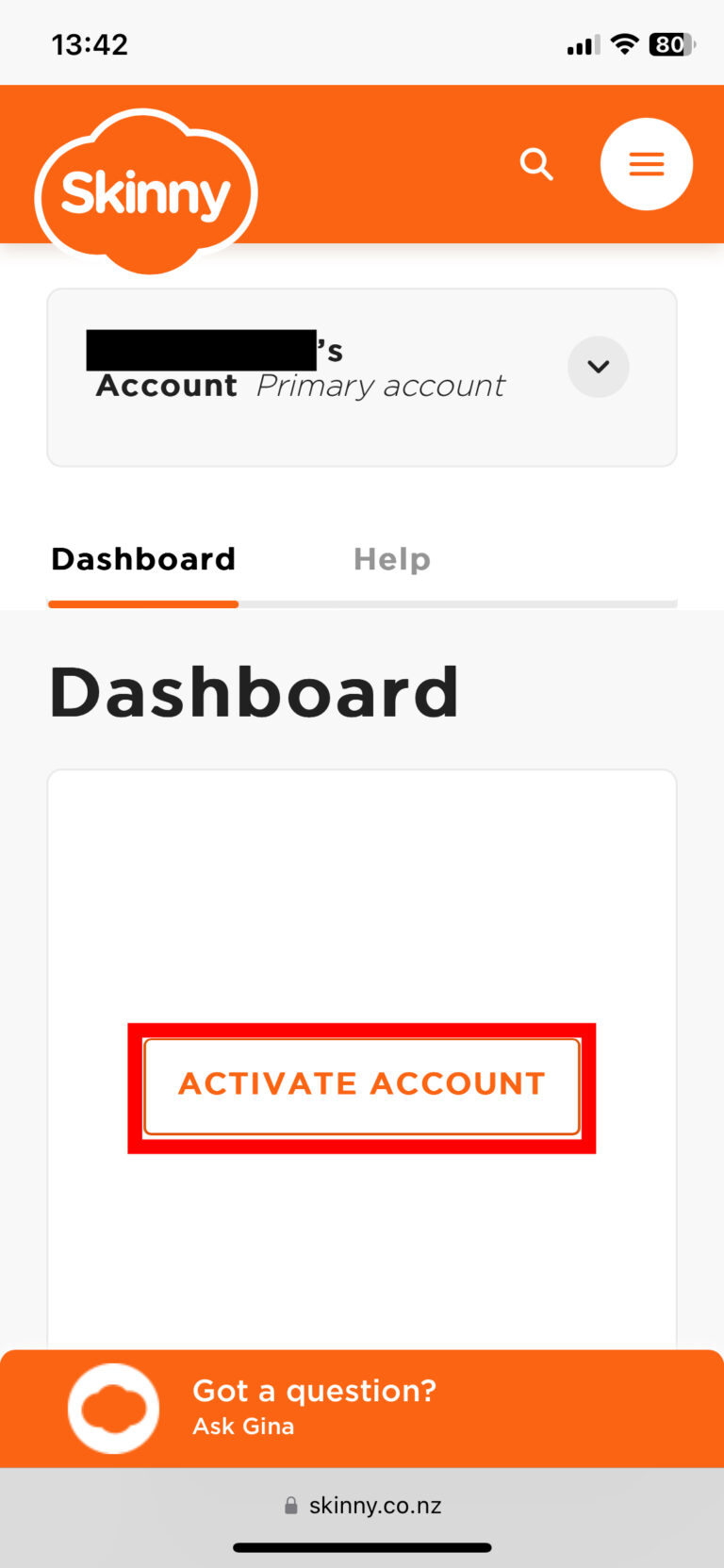
Task: Ask Gina a question
Action: pos(313,1407)
